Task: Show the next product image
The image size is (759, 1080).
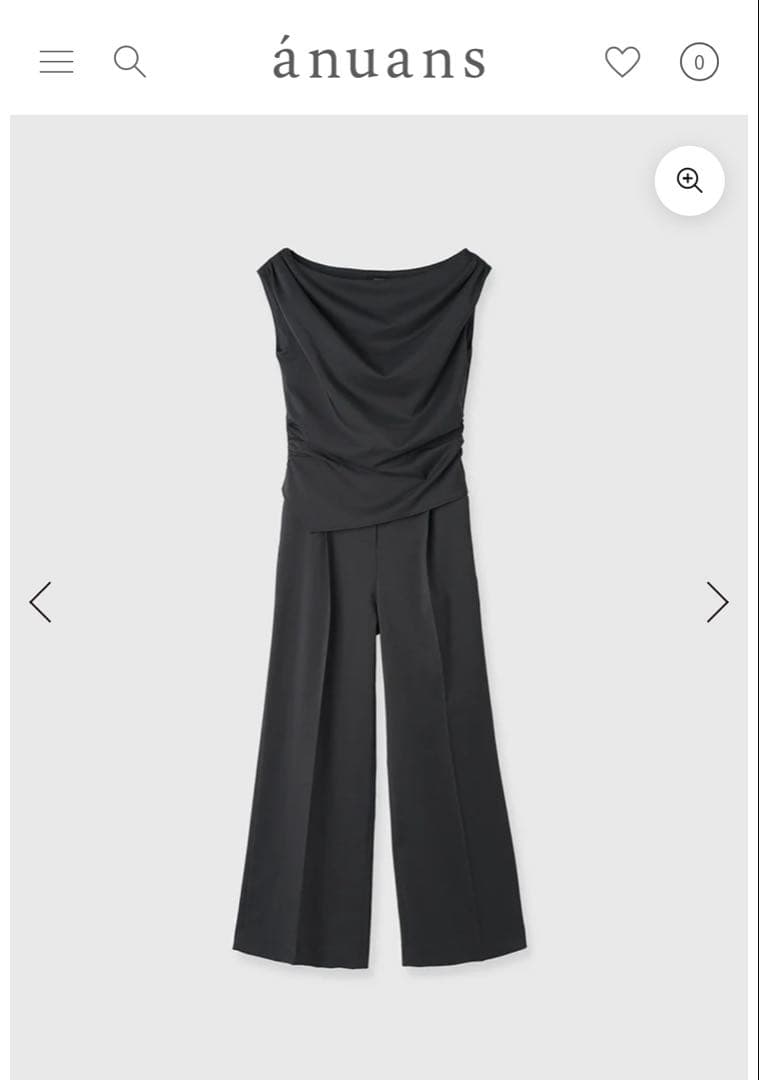Action: (x=717, y=602)
